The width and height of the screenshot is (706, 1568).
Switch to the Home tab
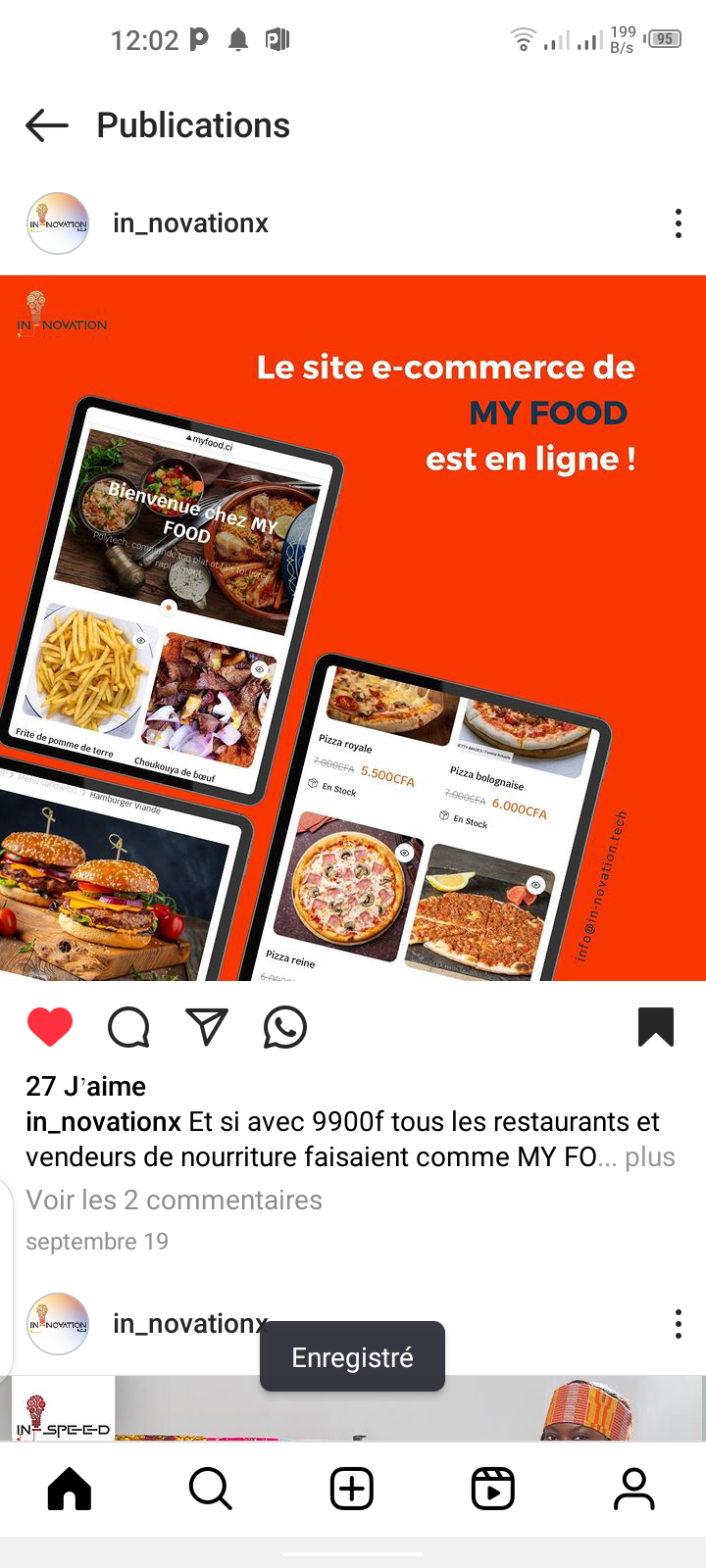click(x=70, y=1490)
